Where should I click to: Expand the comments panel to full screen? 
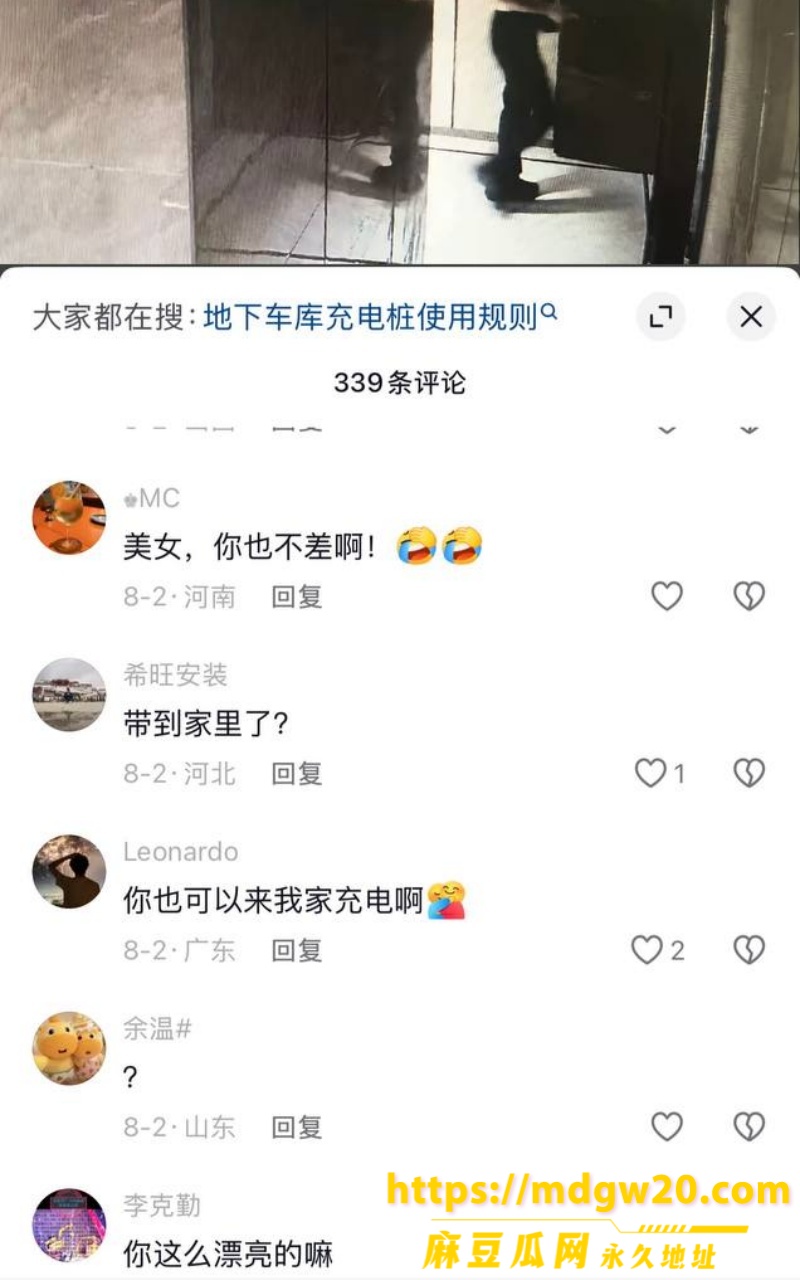660,317
